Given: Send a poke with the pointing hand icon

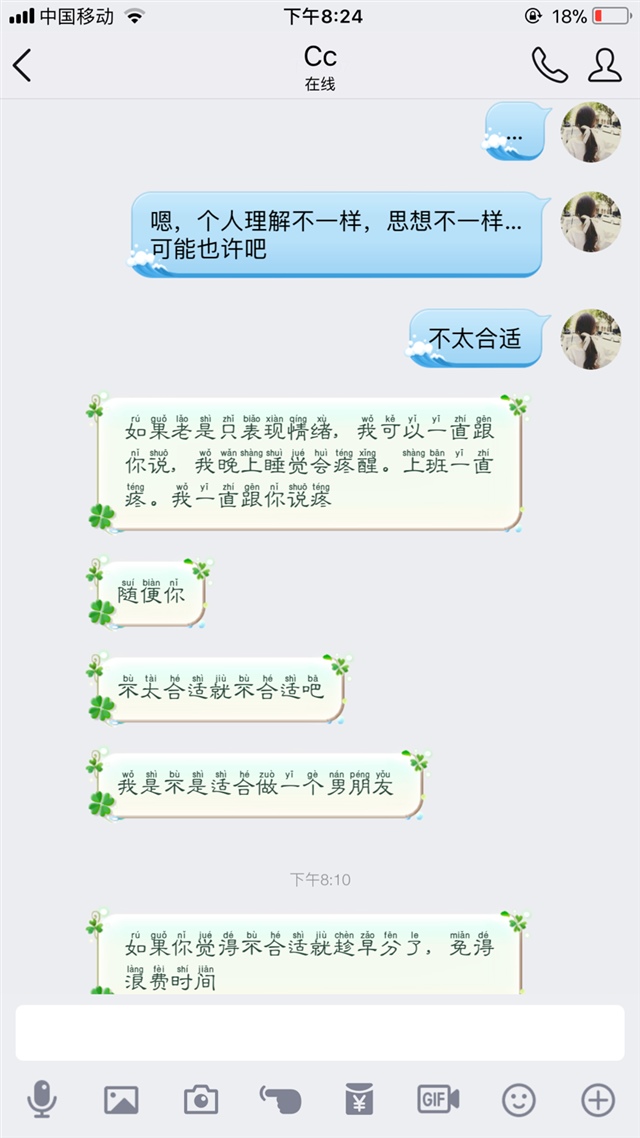Looking at the screenshot, I should point(280,1100).
